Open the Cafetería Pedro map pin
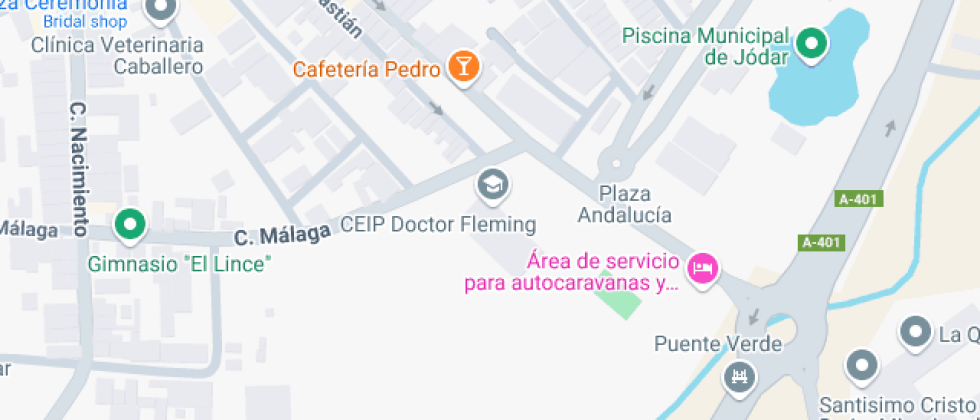 point(464,67)
